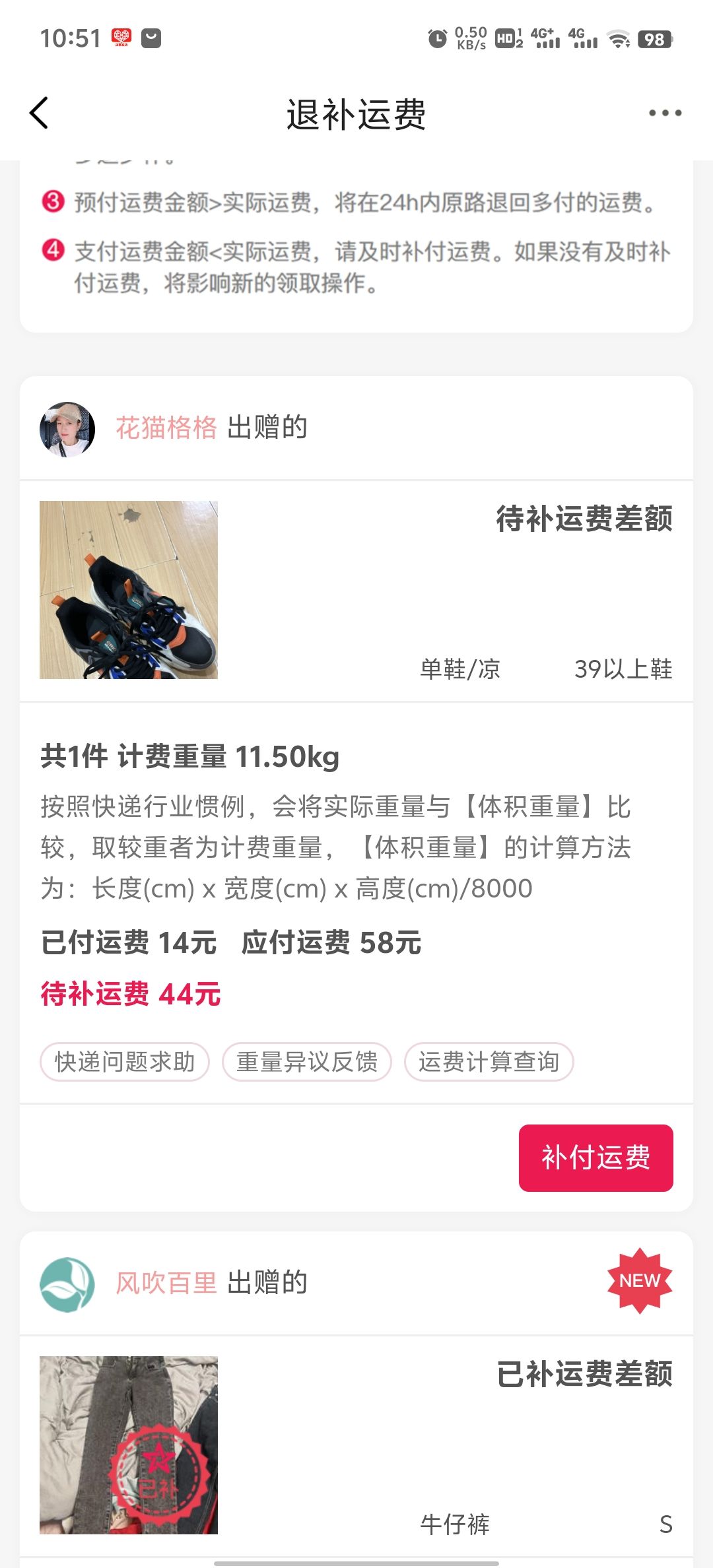
Task: Open 重量异议反馈 feedback
Action: point(307,1062)
